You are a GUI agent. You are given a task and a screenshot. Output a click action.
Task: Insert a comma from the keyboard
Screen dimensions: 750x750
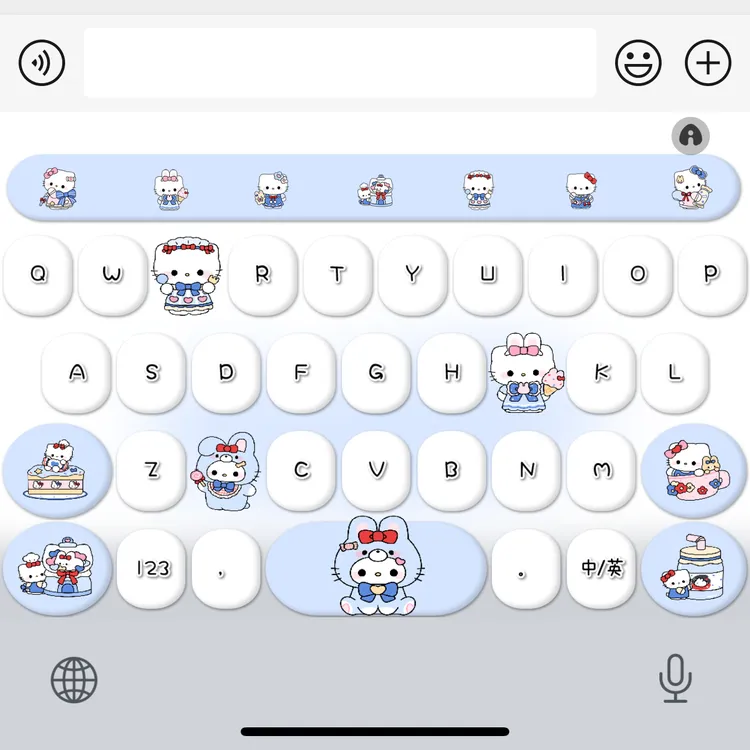pos(226,568)
